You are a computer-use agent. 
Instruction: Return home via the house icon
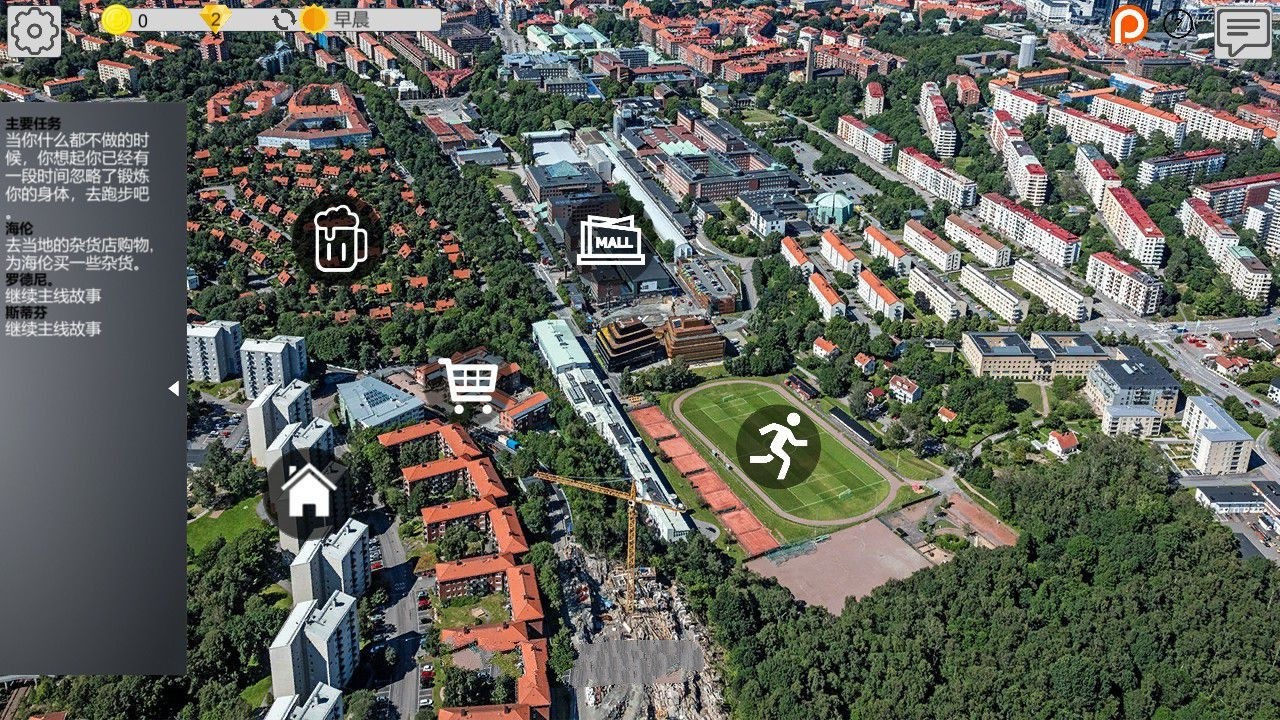coord(308,491)
